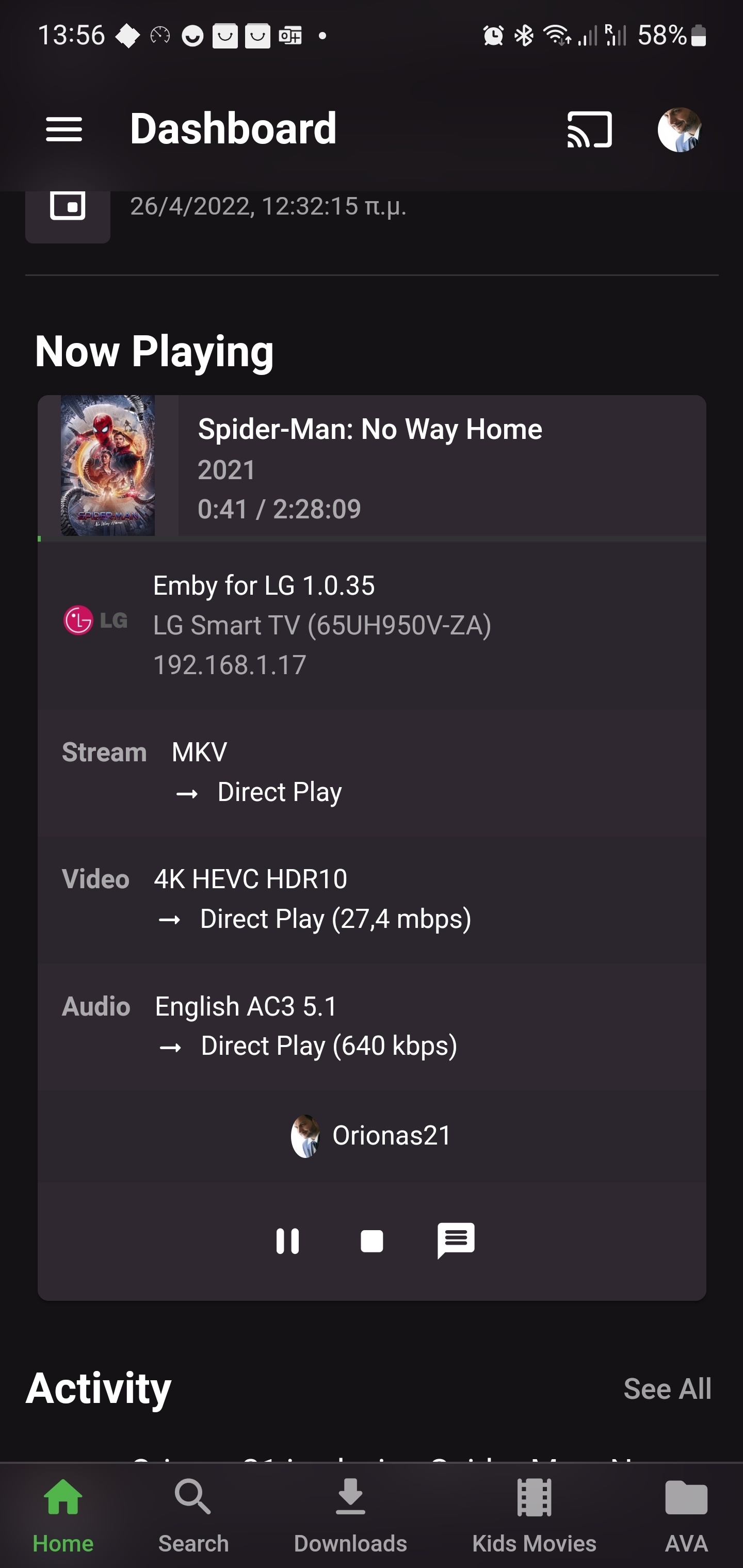Go to the Kids Movies tab

point(534,1516)
